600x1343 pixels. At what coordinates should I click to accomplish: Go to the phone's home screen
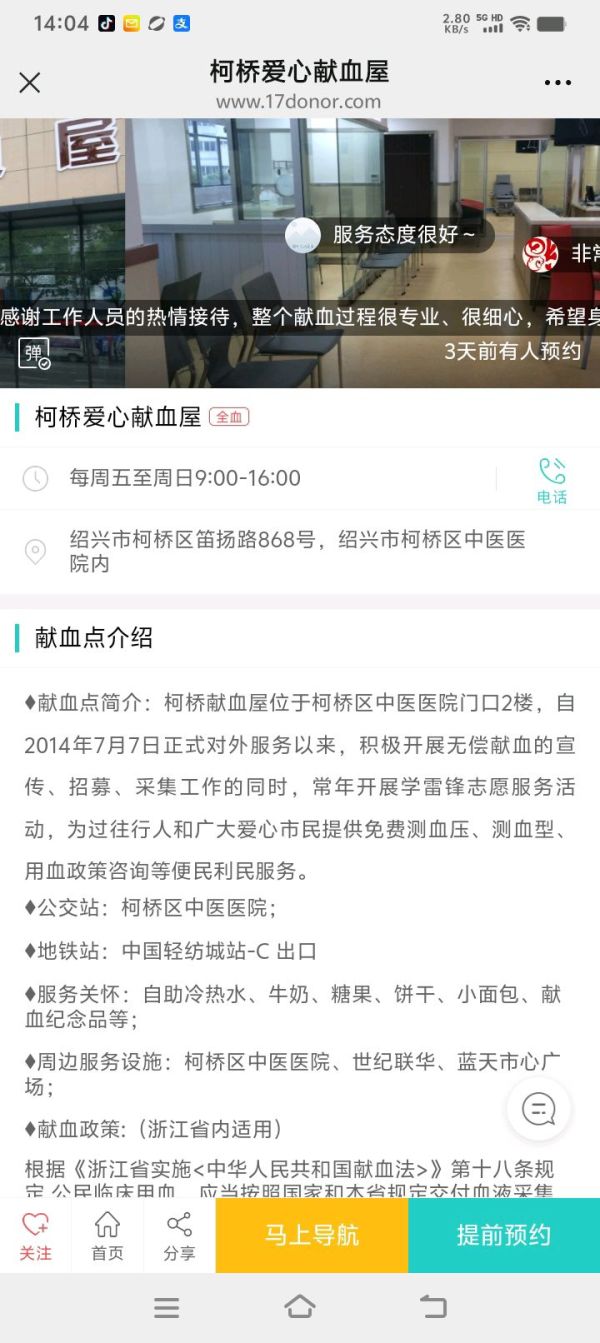click(300, 1306)
